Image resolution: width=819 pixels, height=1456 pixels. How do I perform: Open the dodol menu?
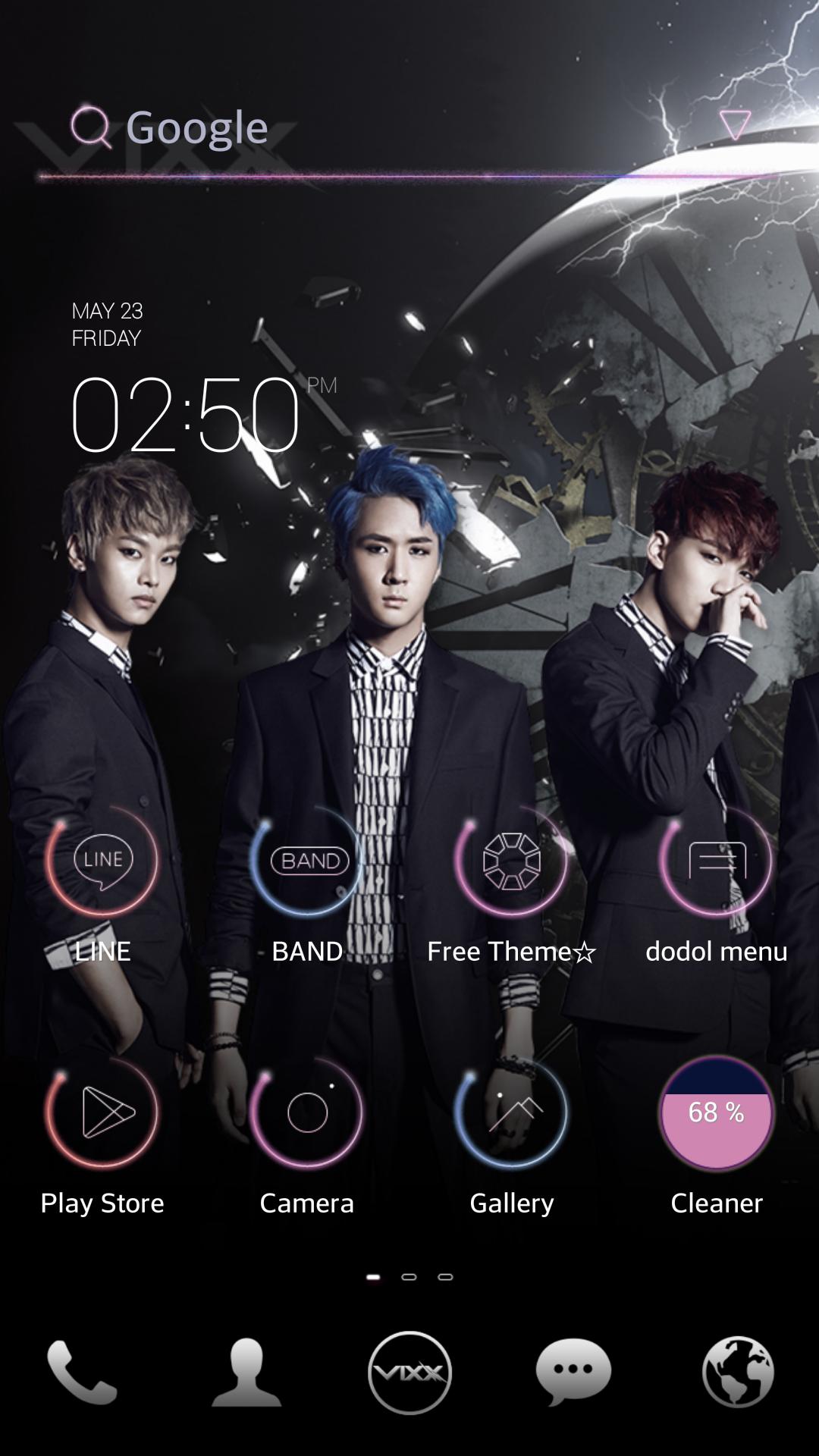click(716, 861)
